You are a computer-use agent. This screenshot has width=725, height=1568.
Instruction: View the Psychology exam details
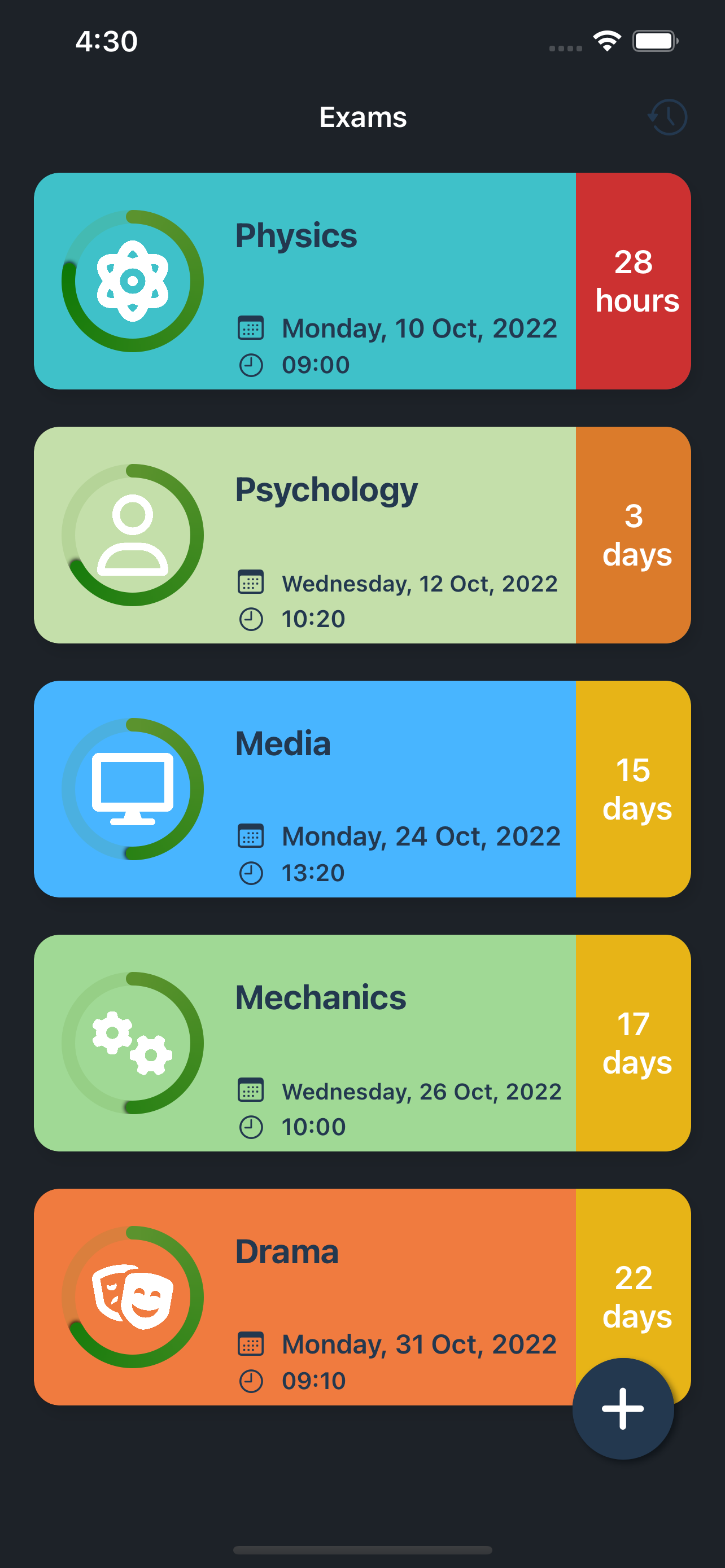click(x=362, y=535)
